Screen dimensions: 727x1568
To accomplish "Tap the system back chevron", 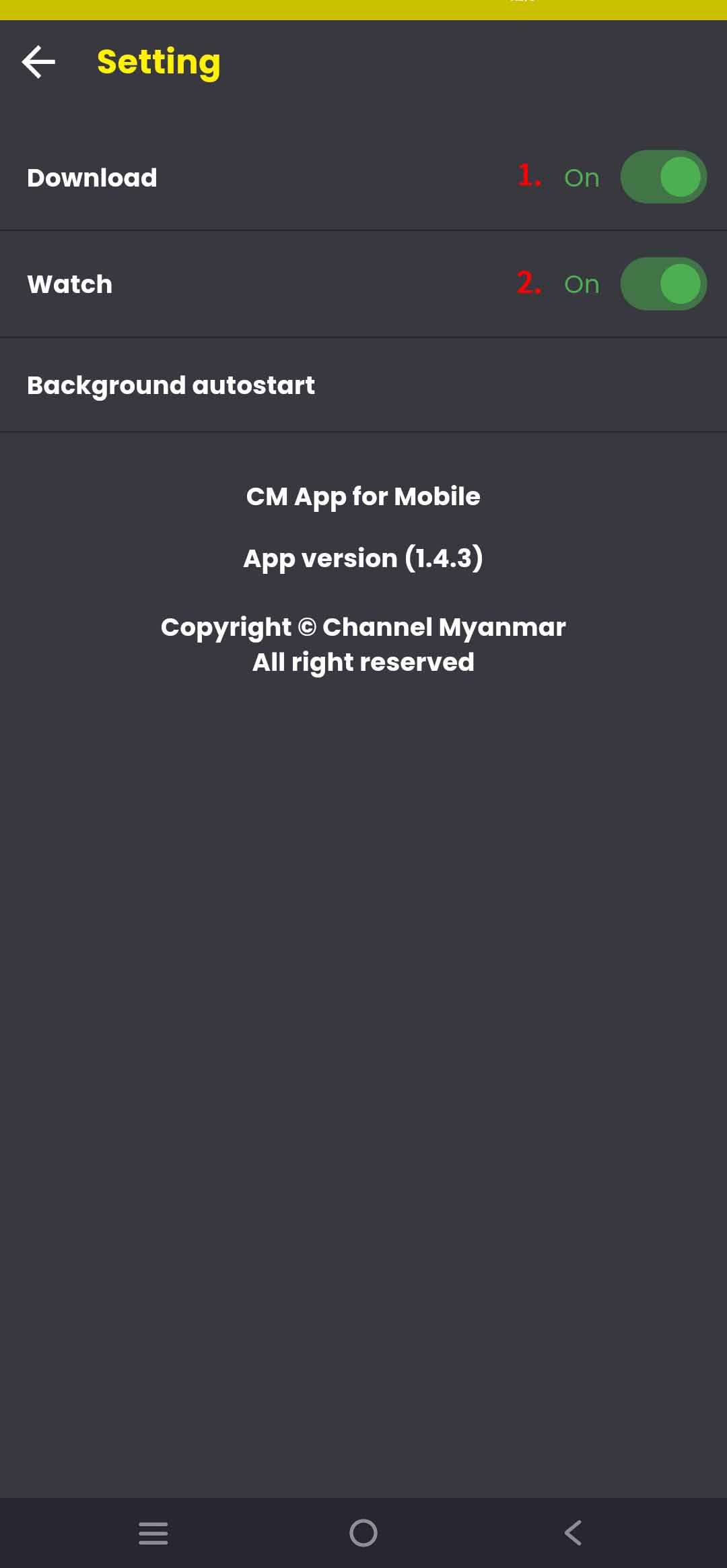I will (573, 1533).
